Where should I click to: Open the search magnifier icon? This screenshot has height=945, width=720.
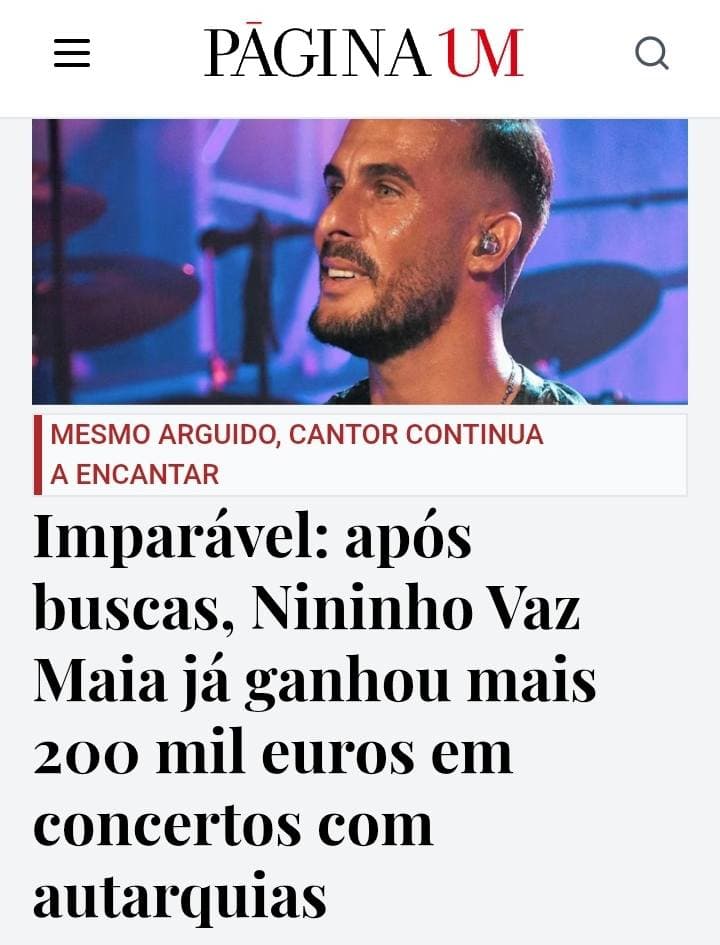point(651,53)
